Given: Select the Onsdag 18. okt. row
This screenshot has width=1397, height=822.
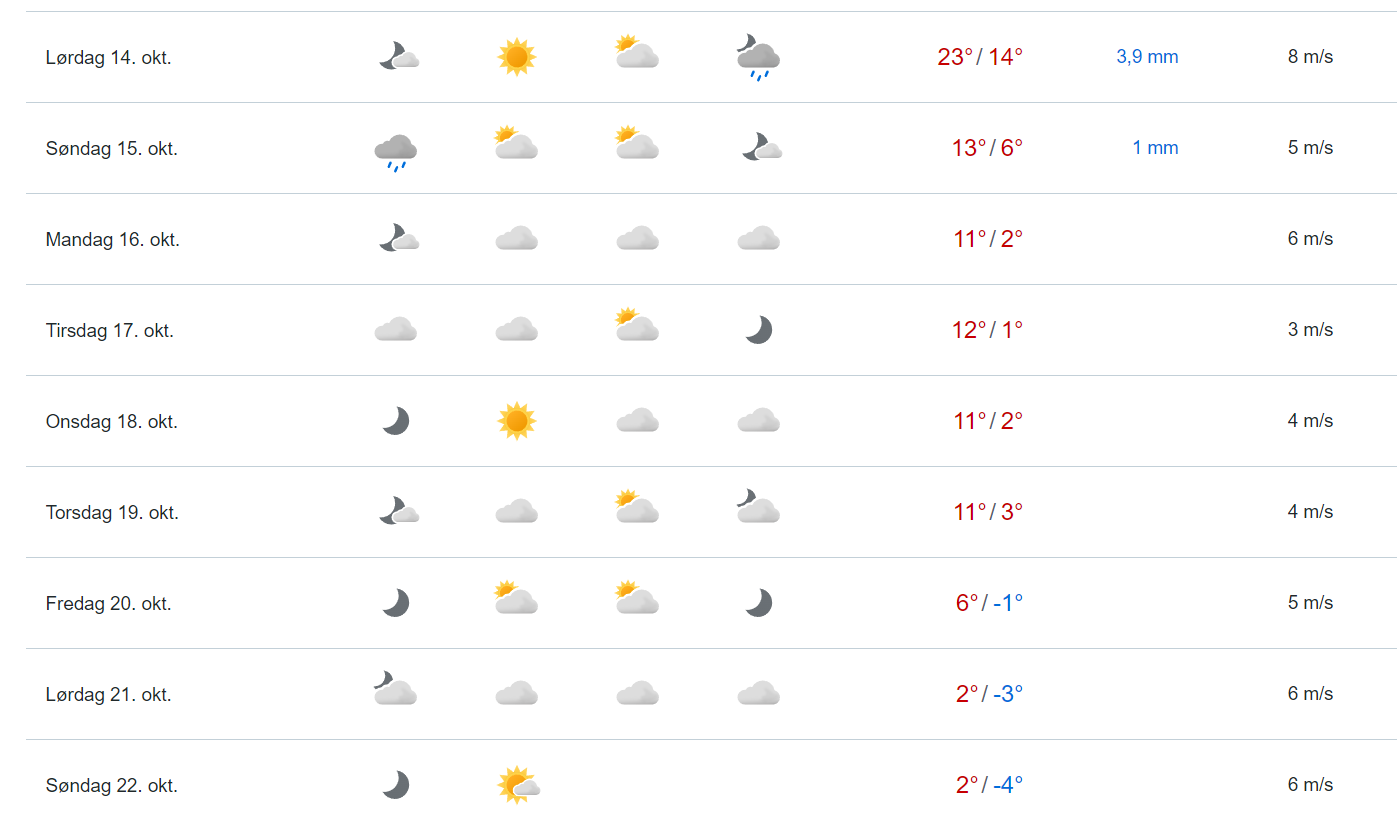Looking at the screenshot, I should click(x=112, y=422).
